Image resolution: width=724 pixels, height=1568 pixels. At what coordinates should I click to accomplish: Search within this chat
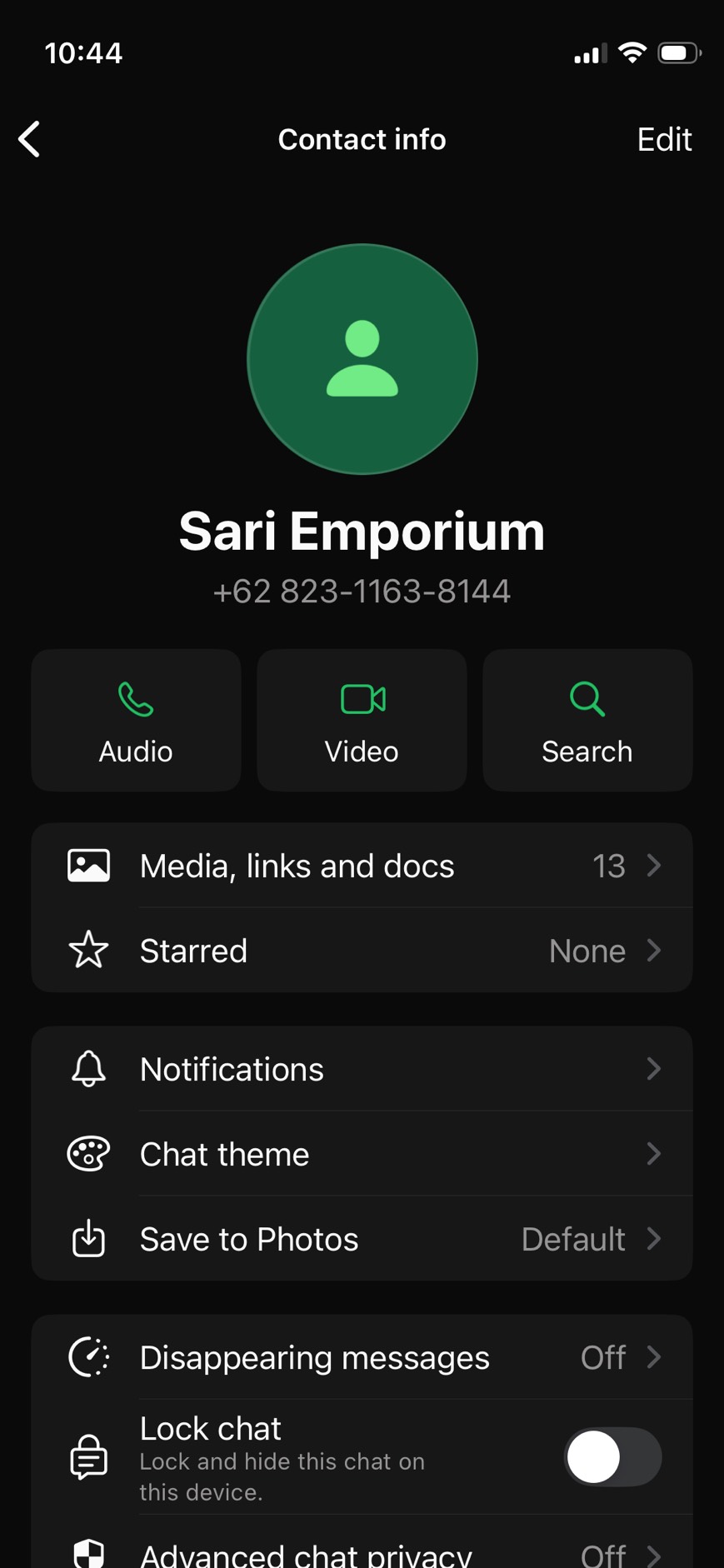click(x=587, y=720)
